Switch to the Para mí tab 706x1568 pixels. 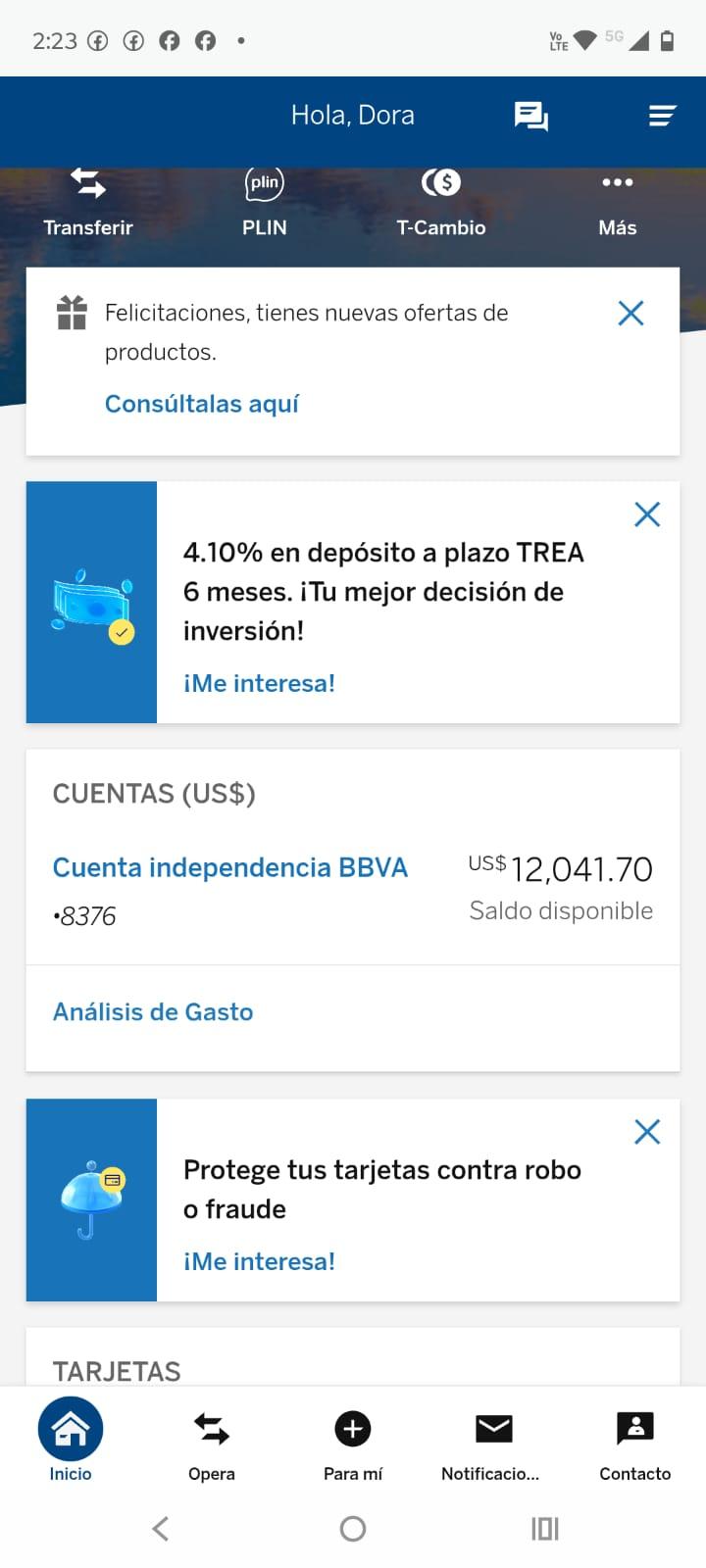click(353, 1441)
